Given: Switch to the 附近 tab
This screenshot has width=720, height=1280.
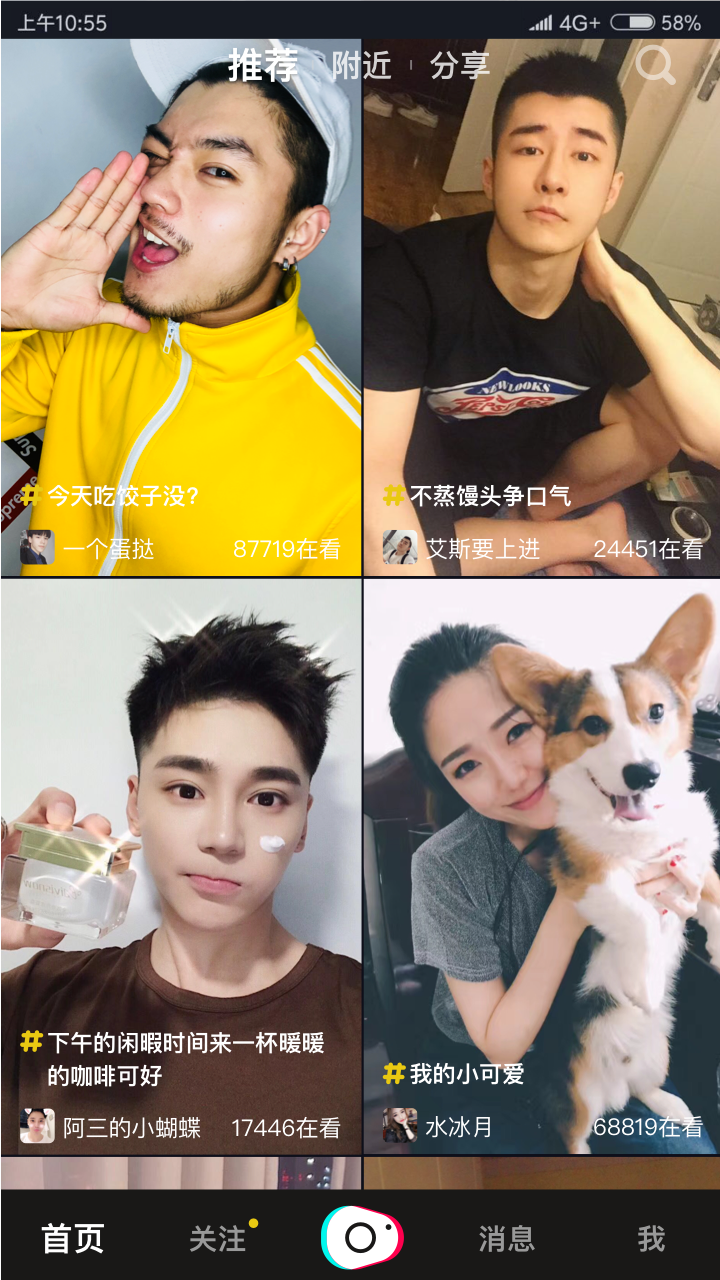Looking at the screenshot, I should 362,66.
